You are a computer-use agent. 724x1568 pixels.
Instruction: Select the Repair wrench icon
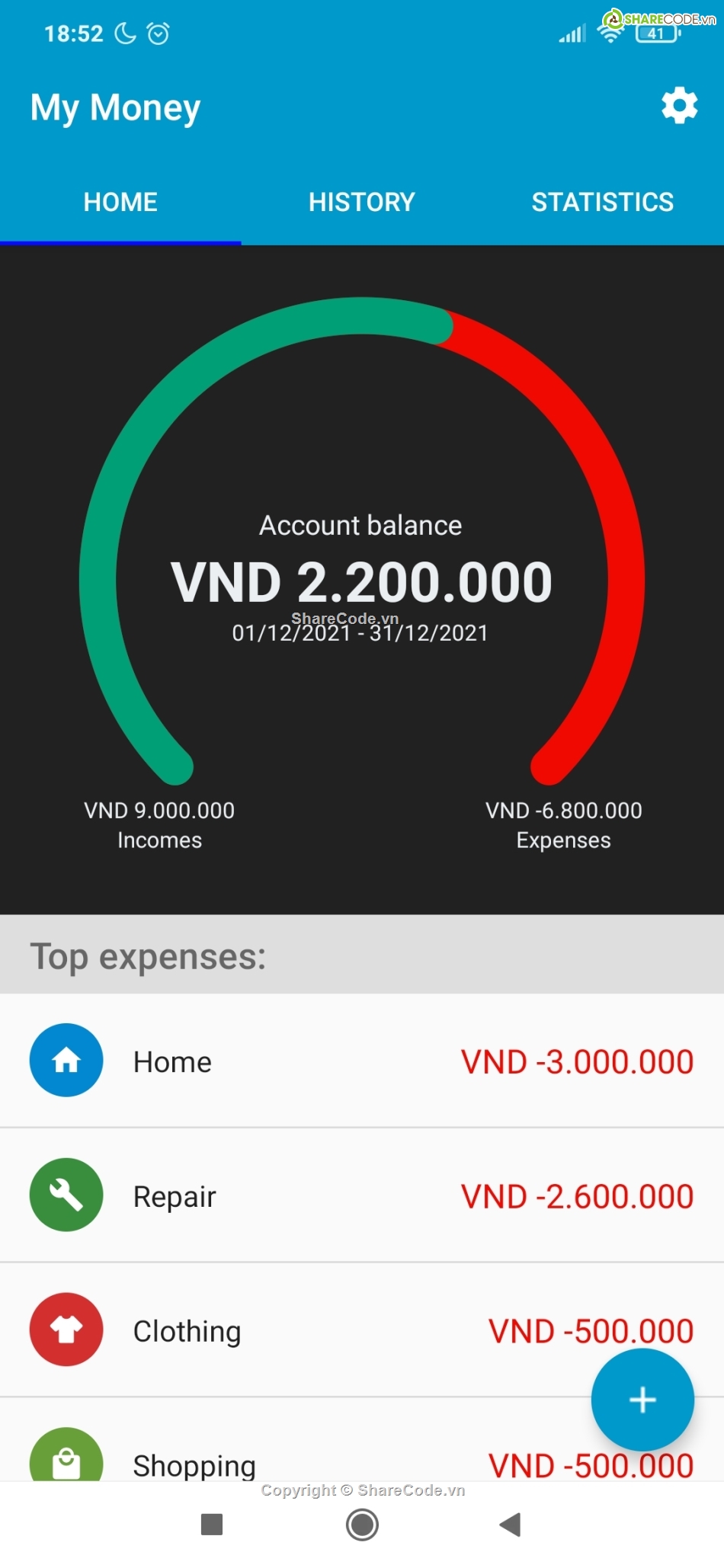[66, 1195]
